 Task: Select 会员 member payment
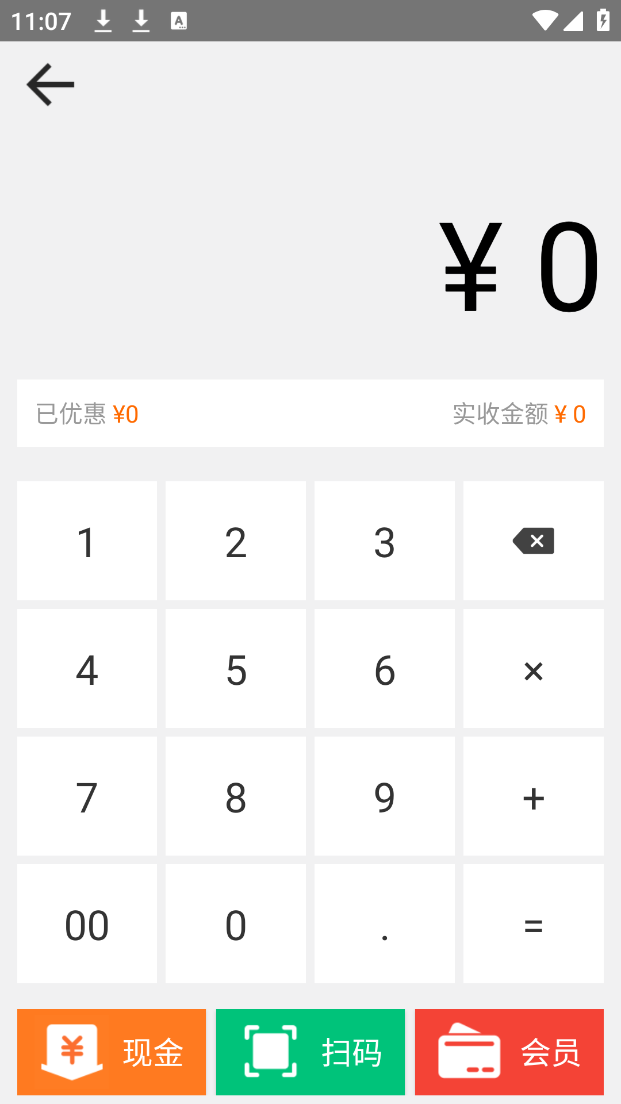pos(509,1052)
